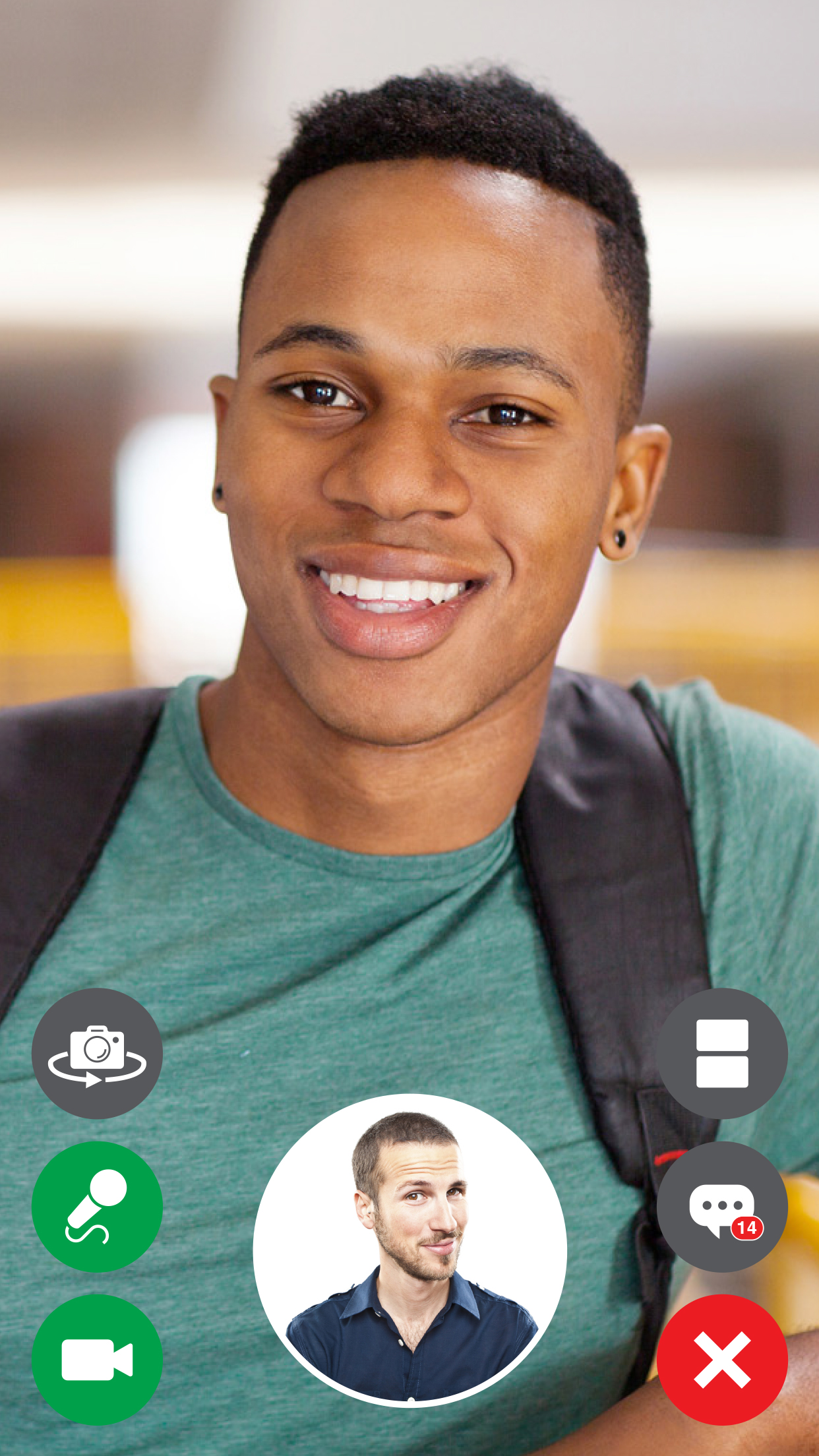Tap the circular self-view preview
Image resolution: width=819 pixels, height=1456 pixels.
coord(409,1250)
